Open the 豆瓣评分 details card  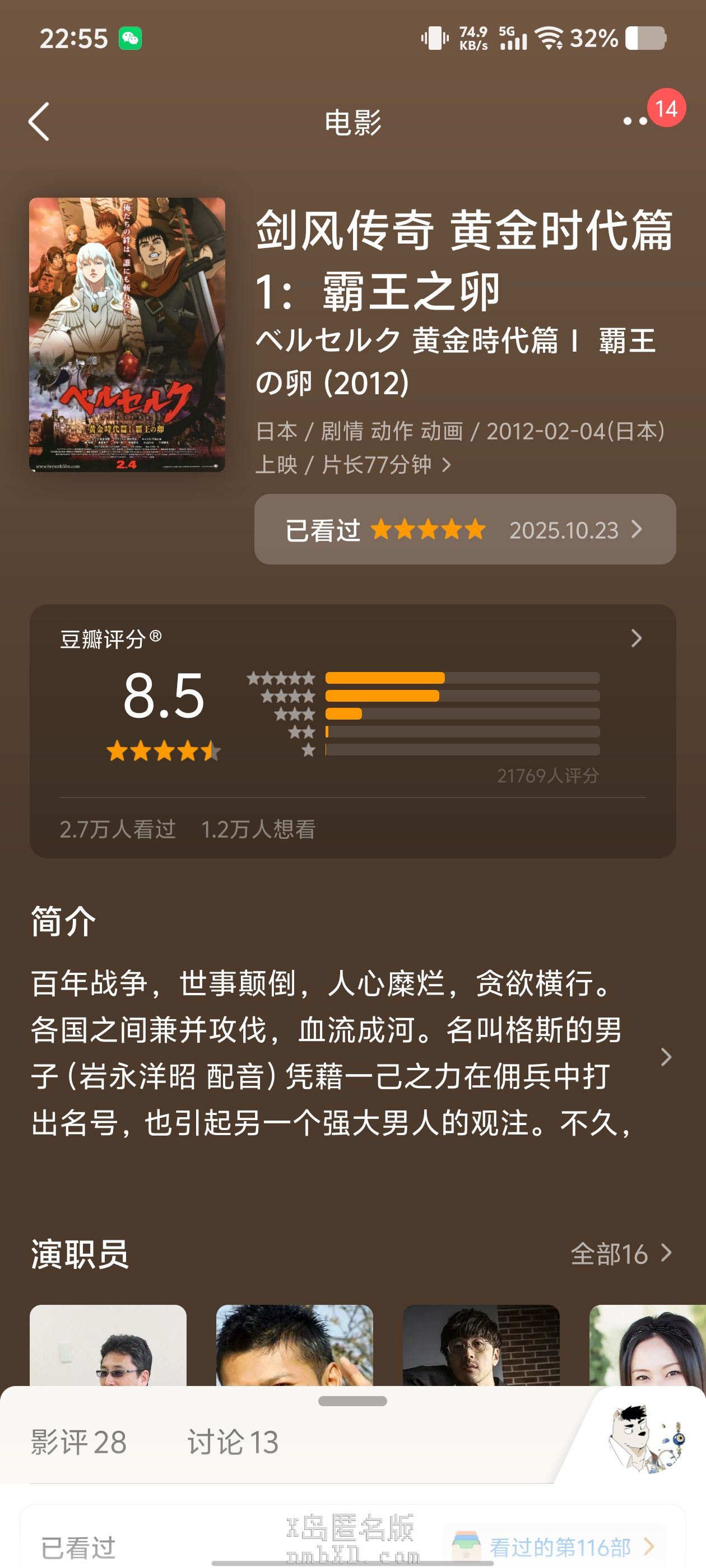(636, 638)
